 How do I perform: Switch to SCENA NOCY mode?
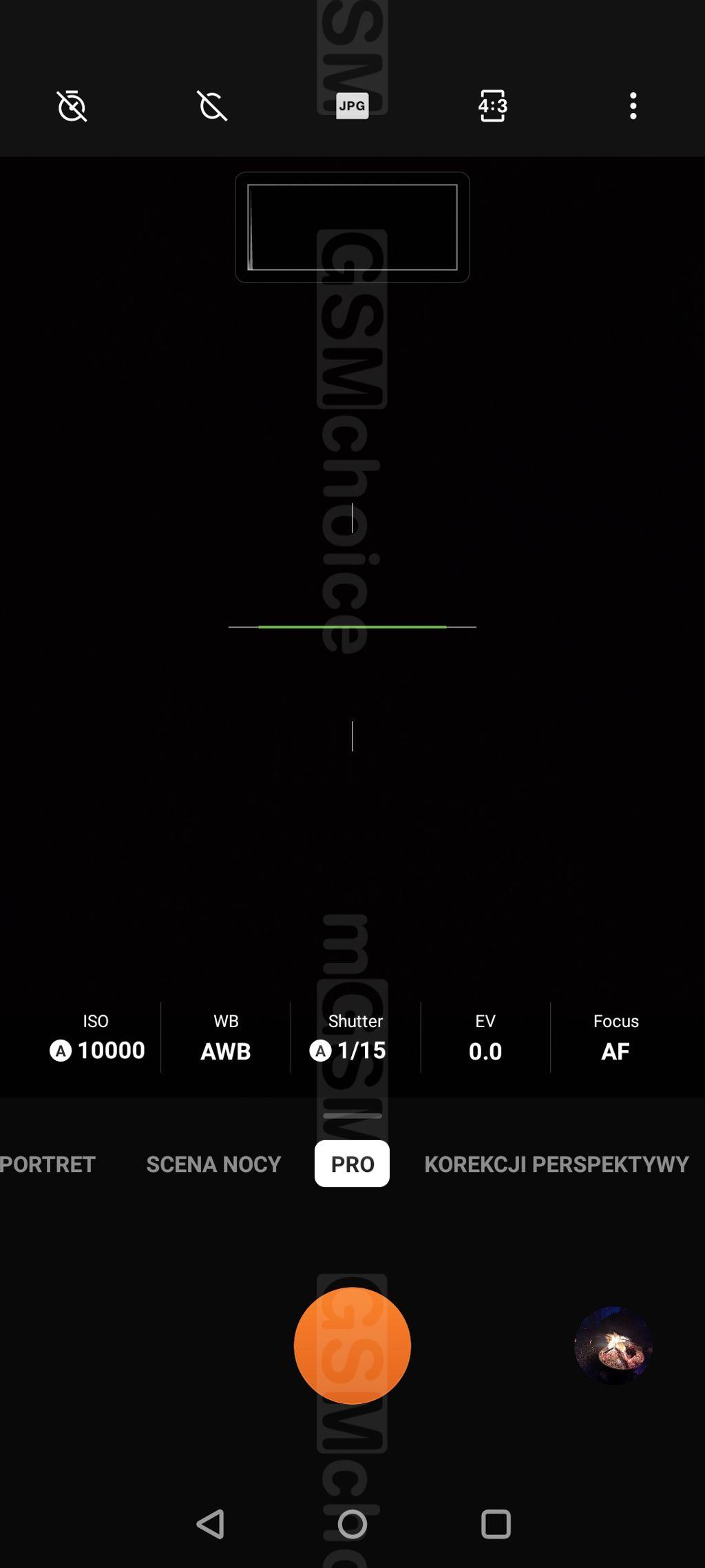click(213, 1164)
